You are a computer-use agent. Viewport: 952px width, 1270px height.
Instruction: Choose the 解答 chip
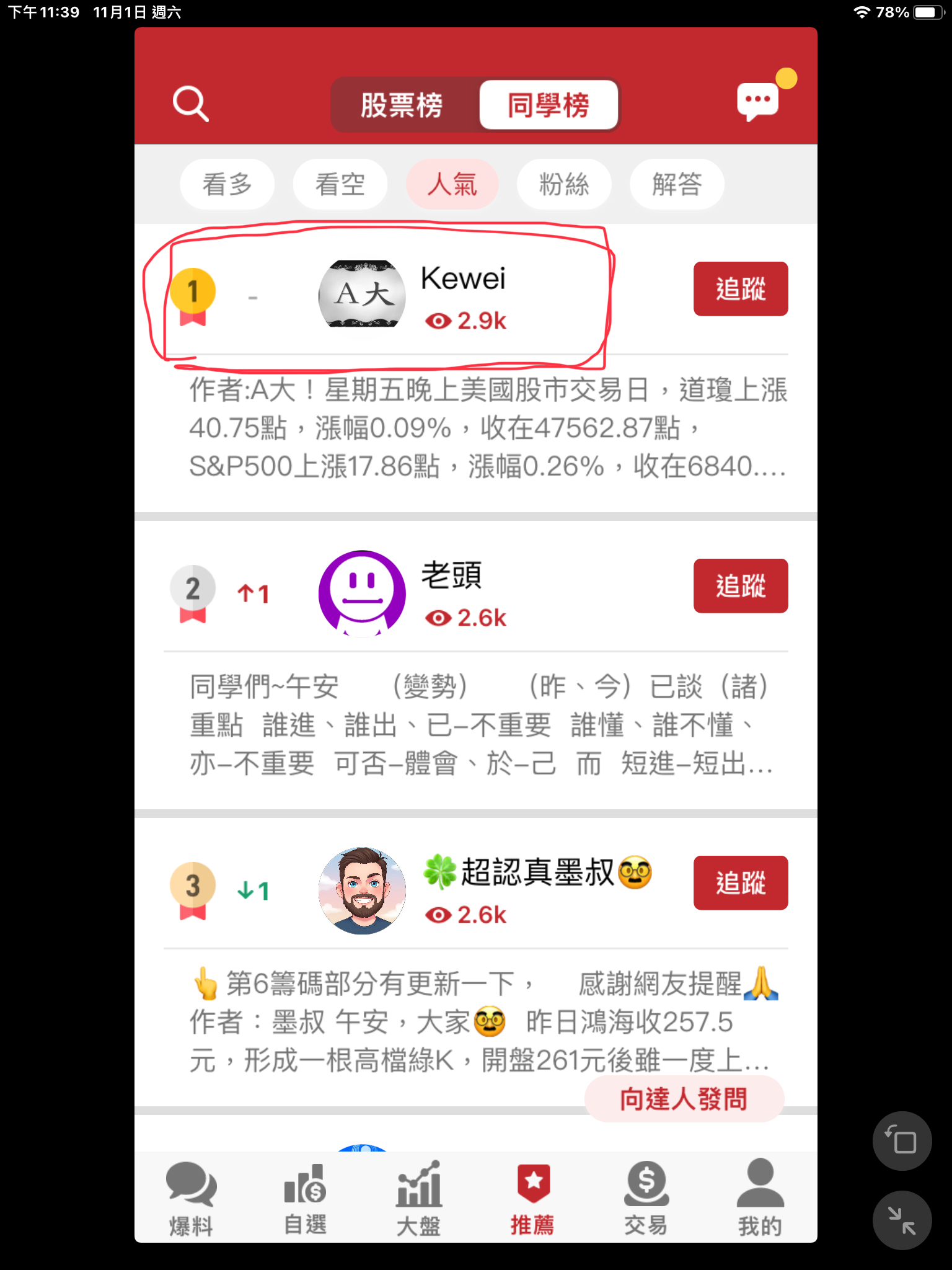(677, 184)
